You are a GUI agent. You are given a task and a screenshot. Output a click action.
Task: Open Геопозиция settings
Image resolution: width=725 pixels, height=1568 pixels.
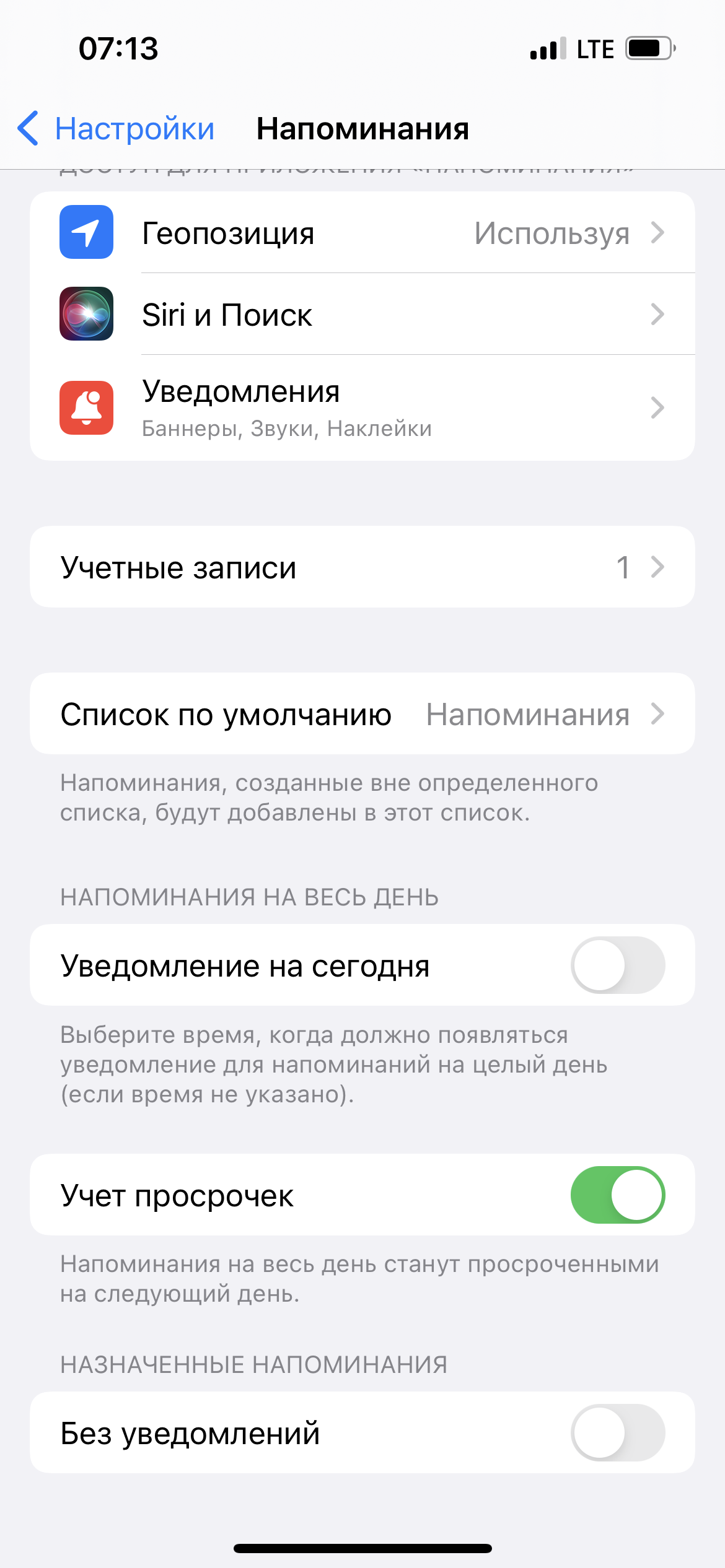point(362,233)
